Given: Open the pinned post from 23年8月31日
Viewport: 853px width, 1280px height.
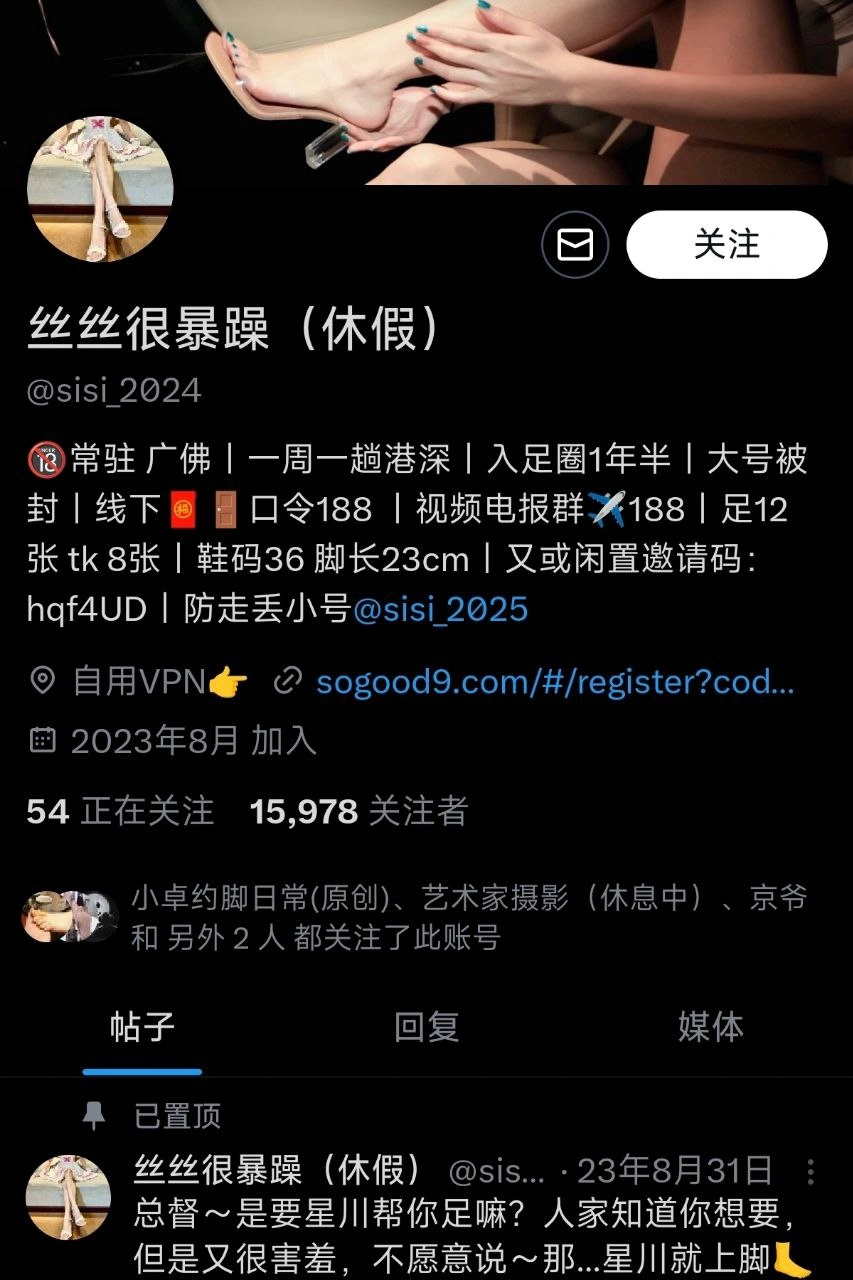Looking at the screenshot, I should tap(470, 1232).
